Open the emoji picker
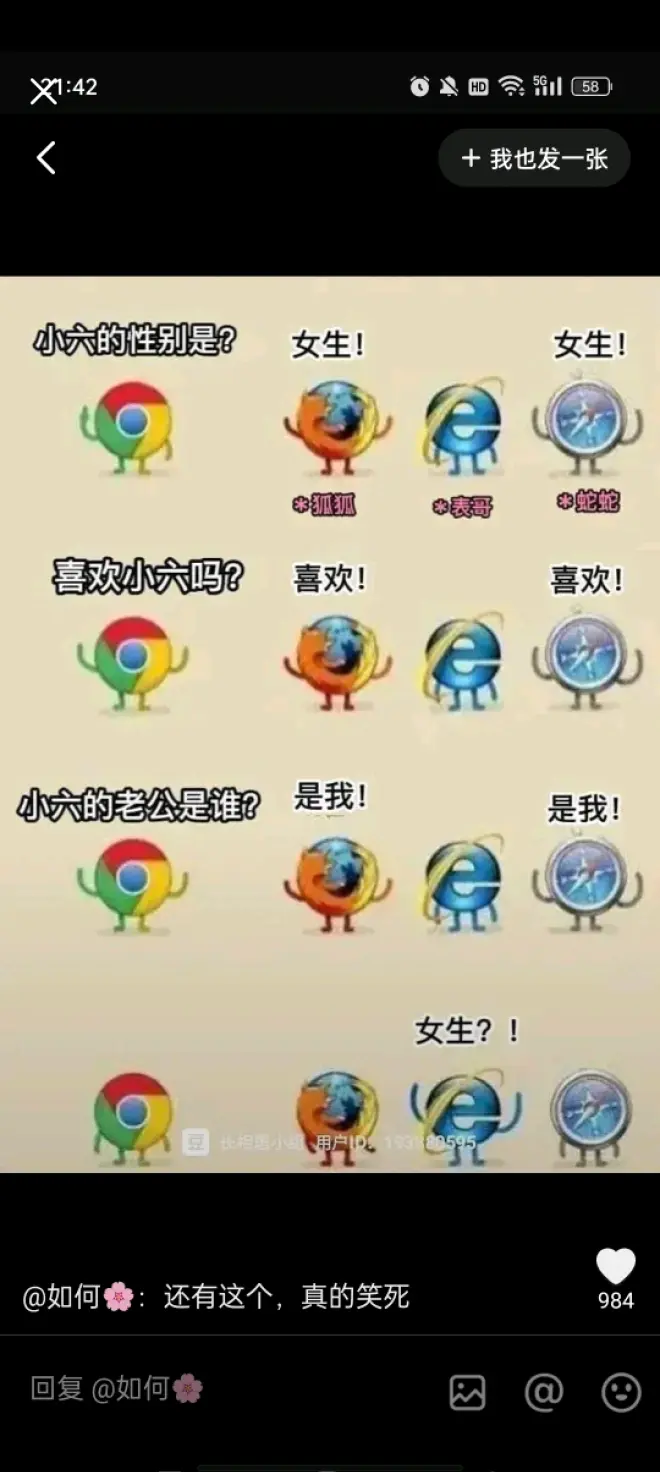The height and width of the screenshot is (1472, 660). click(620, 1391)
